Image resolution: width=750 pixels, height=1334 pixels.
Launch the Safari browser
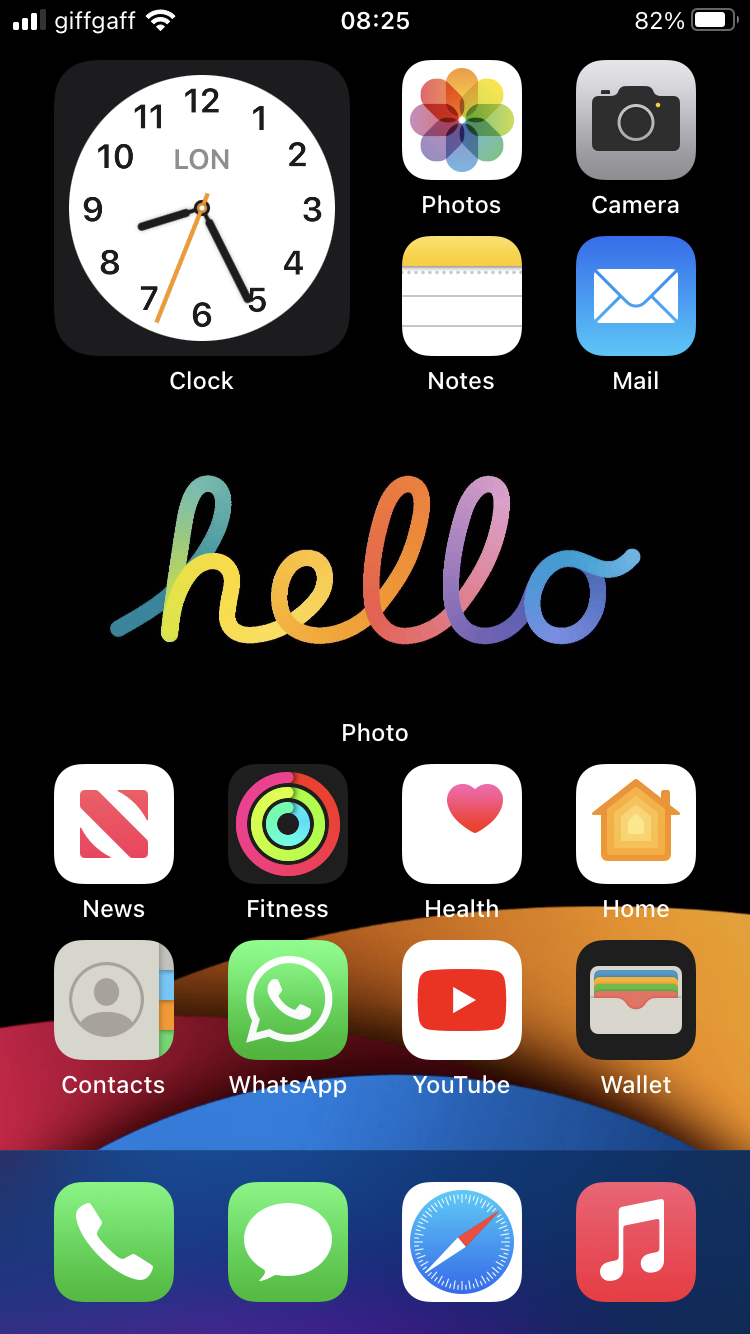click(x=461, y=1242)
